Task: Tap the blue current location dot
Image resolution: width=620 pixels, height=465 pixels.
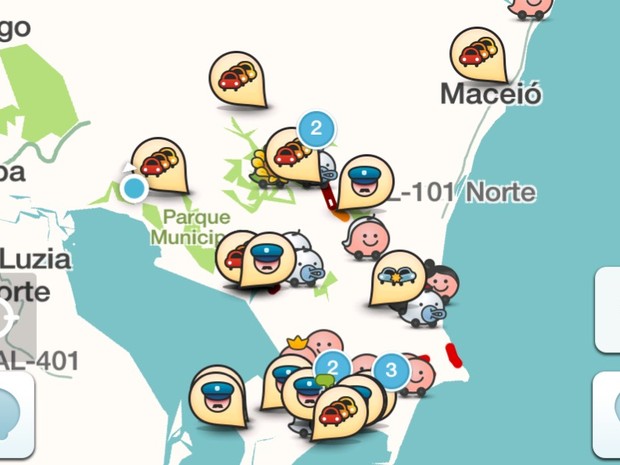Action: click(134, 187)
